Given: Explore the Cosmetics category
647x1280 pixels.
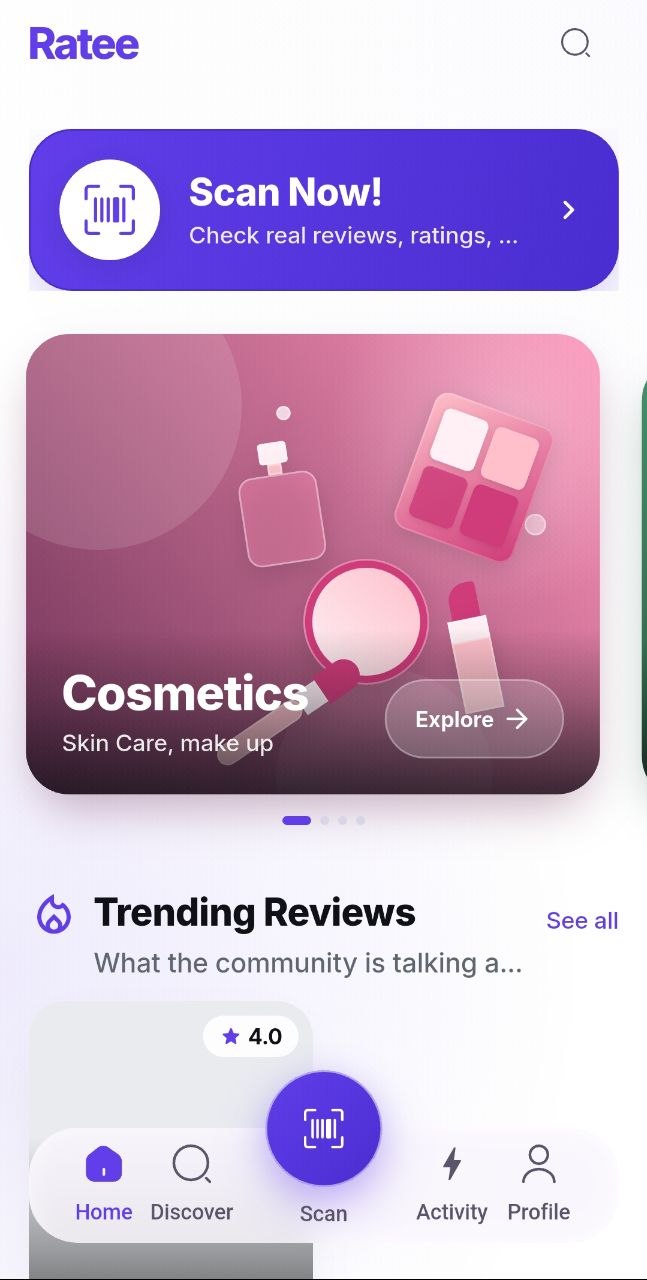Looking at the screenshot, I should pos(474,719).
